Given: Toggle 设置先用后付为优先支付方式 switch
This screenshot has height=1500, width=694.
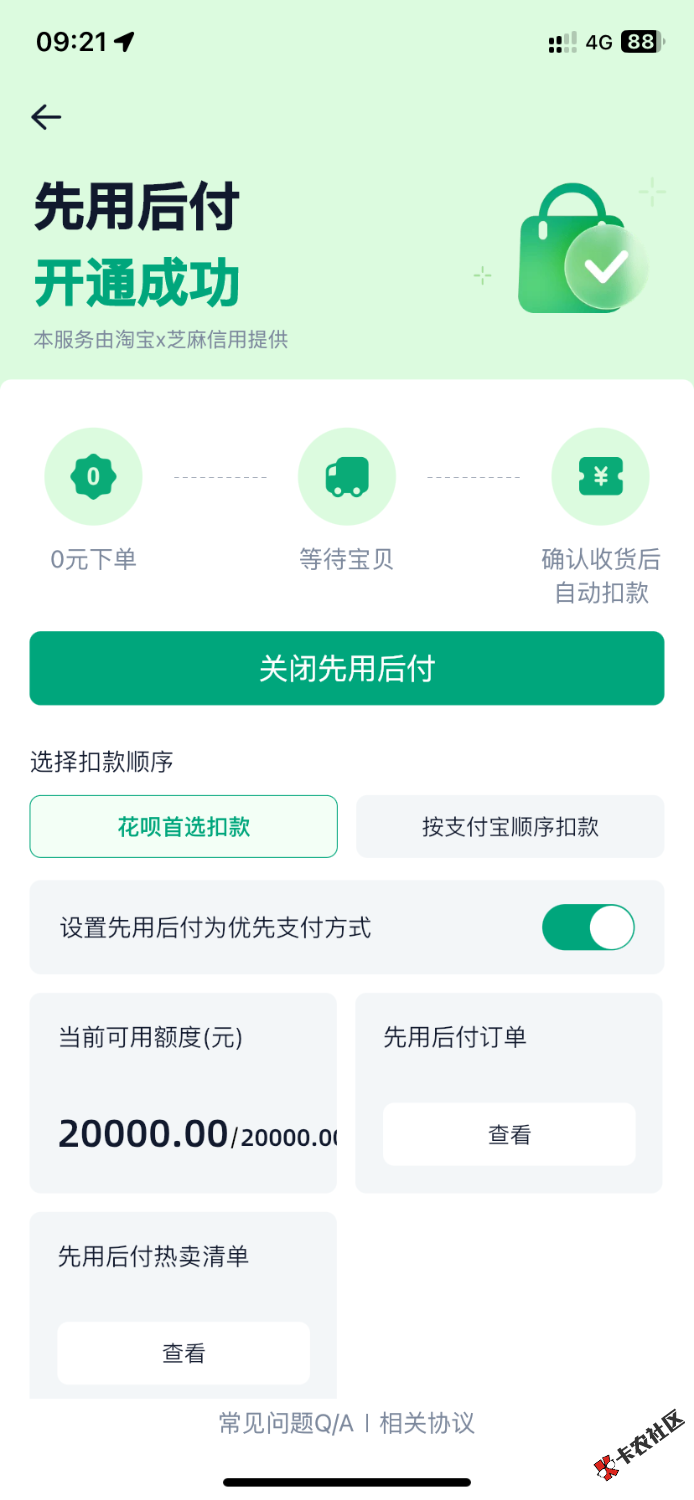Looking at the screenshot, I should coord(588,928).
